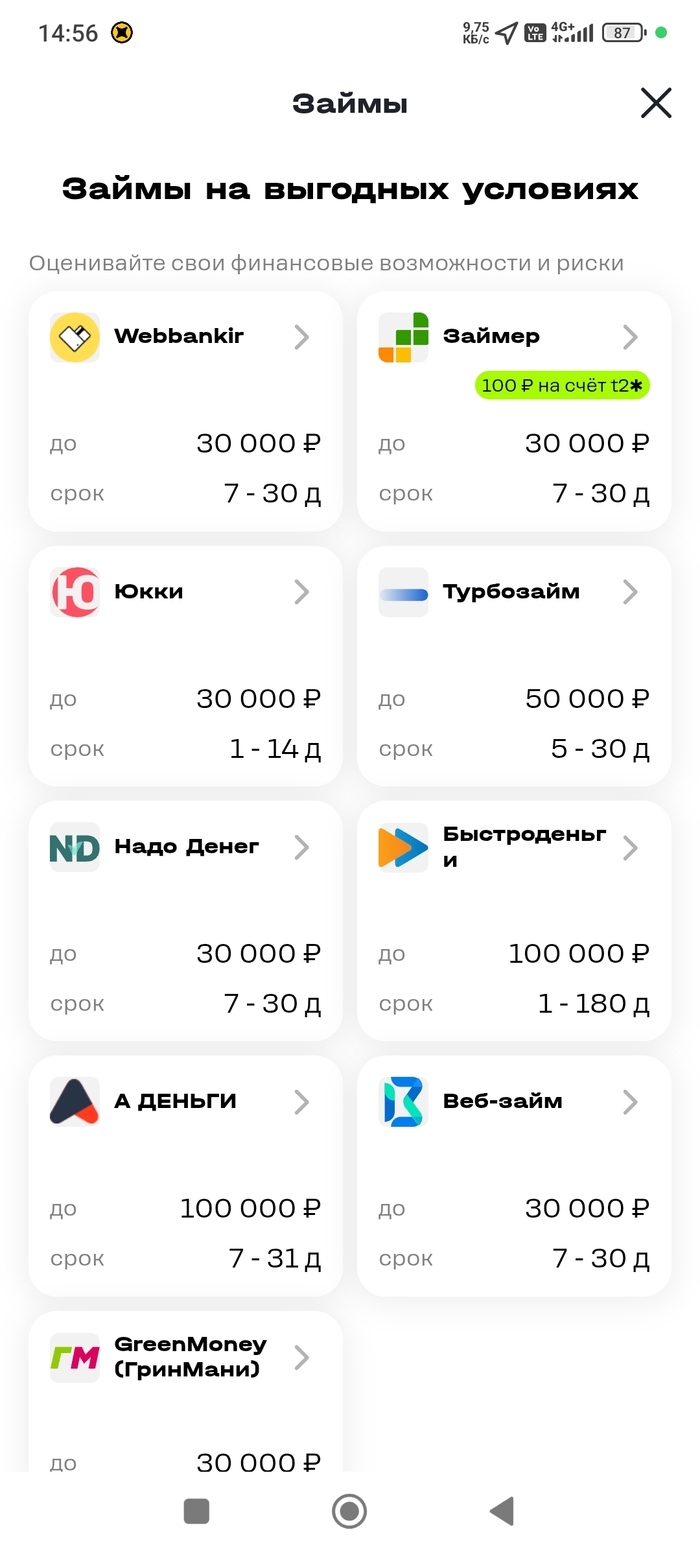This screenshot has height=1556, width=700.
Task: Close the Займы screen
Action: [x=656, y=103]
